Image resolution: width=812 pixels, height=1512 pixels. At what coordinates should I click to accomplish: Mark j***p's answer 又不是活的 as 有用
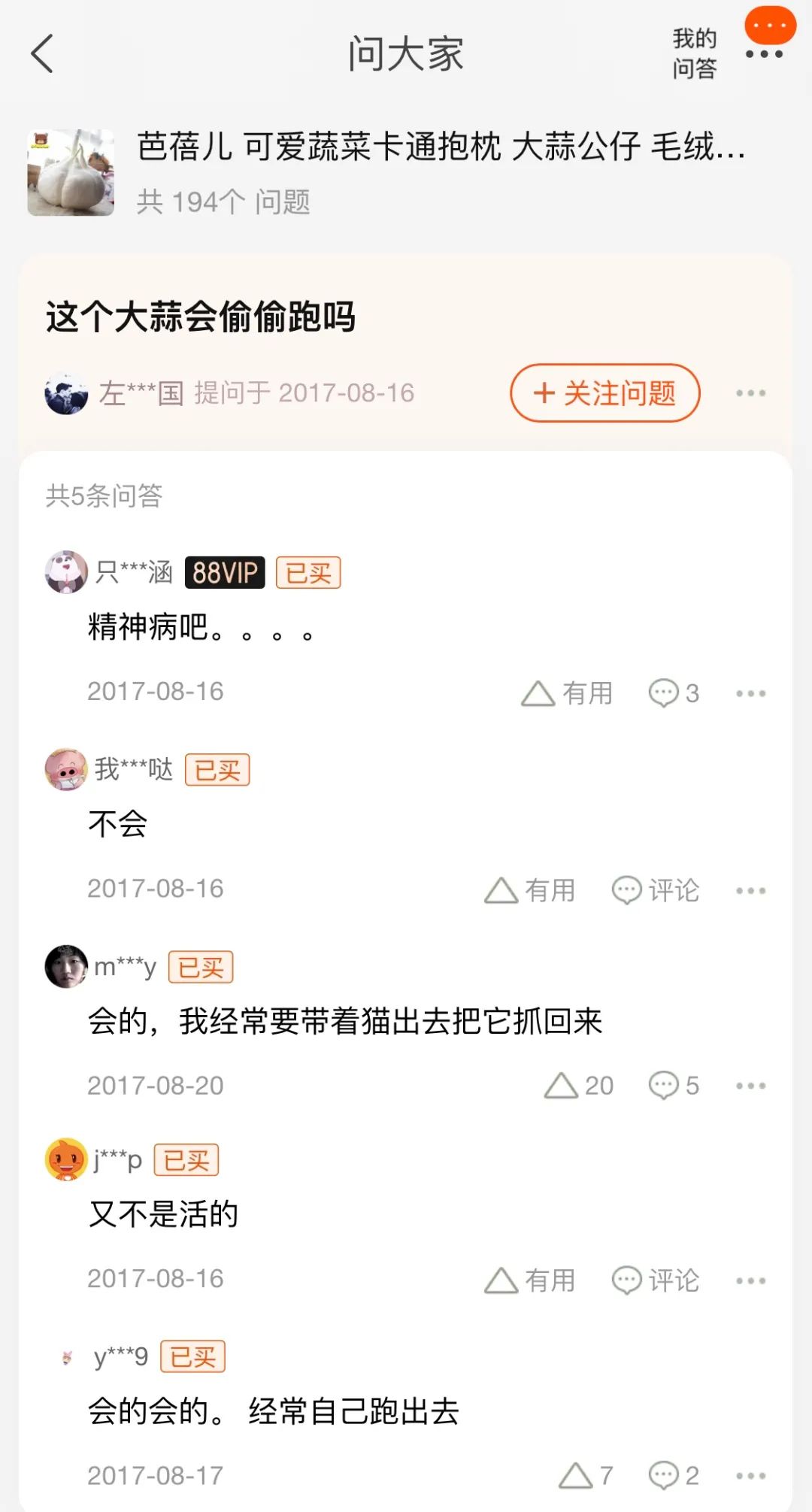click(x=529, y=1280)
